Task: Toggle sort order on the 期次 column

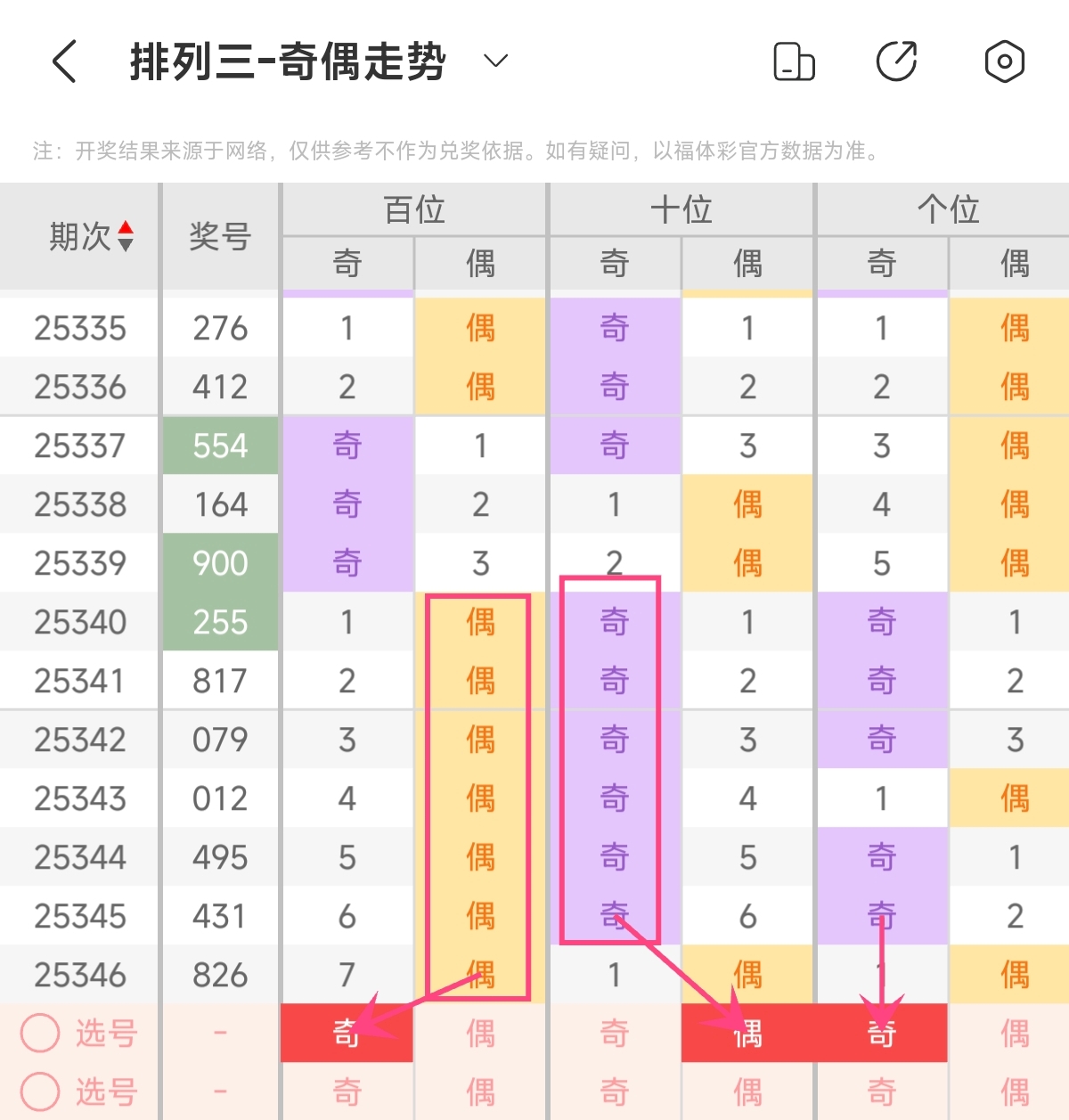Action: click(x=125, y=236)
